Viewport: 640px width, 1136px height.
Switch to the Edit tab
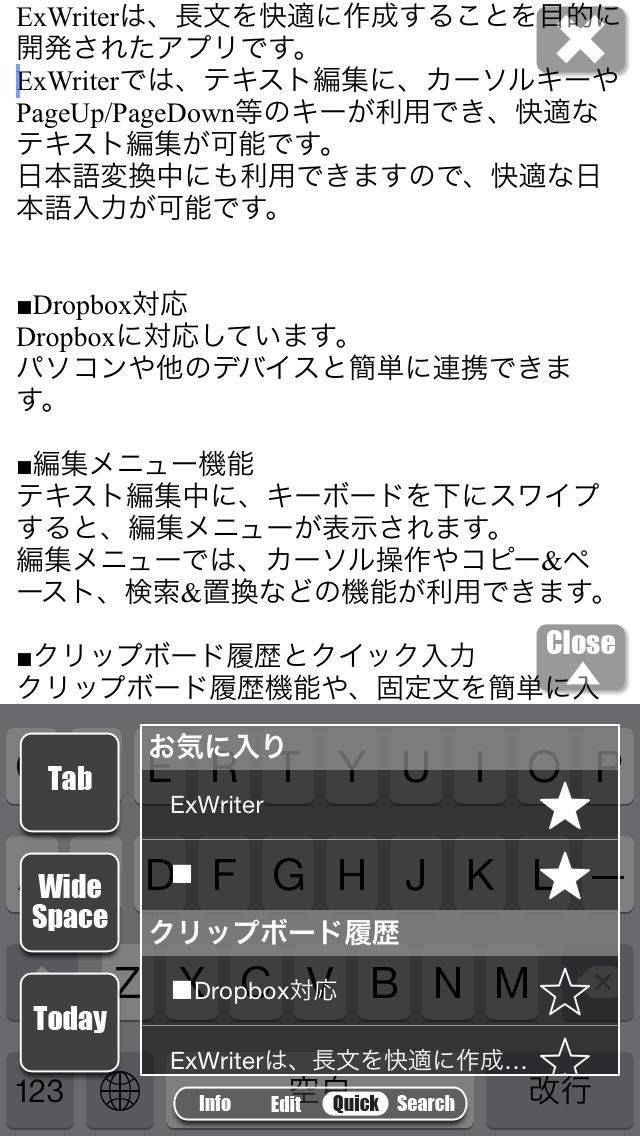[x=286, y=1103]
